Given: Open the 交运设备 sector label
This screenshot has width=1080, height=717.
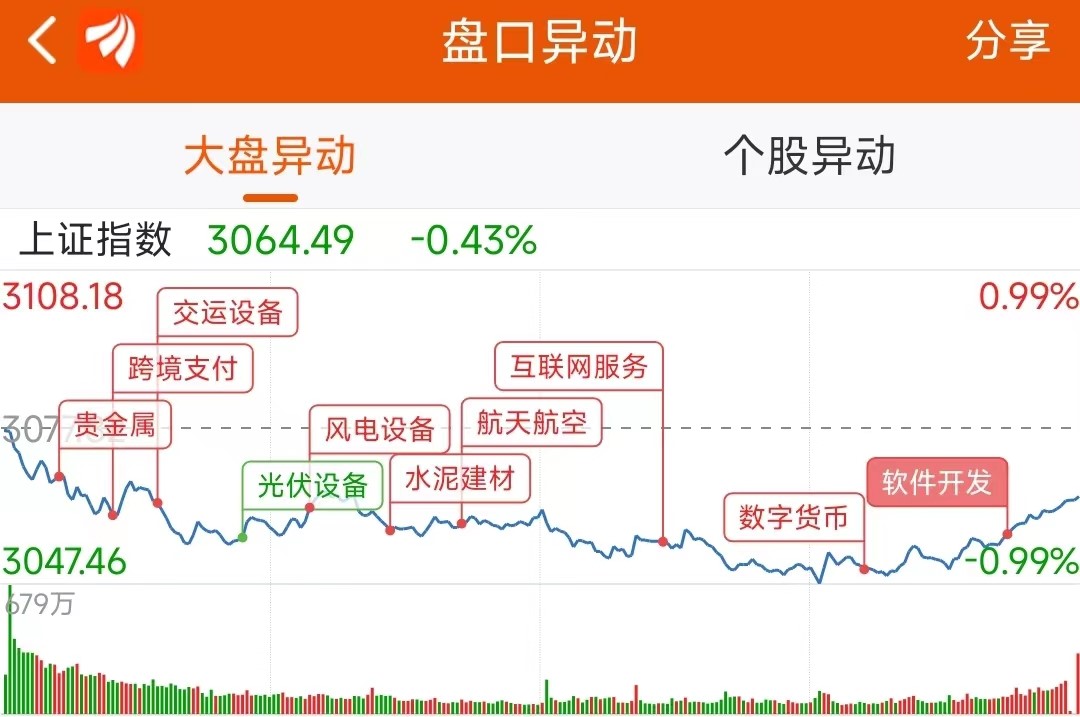Looking at the screenshot, I should [x=227, y=312].
